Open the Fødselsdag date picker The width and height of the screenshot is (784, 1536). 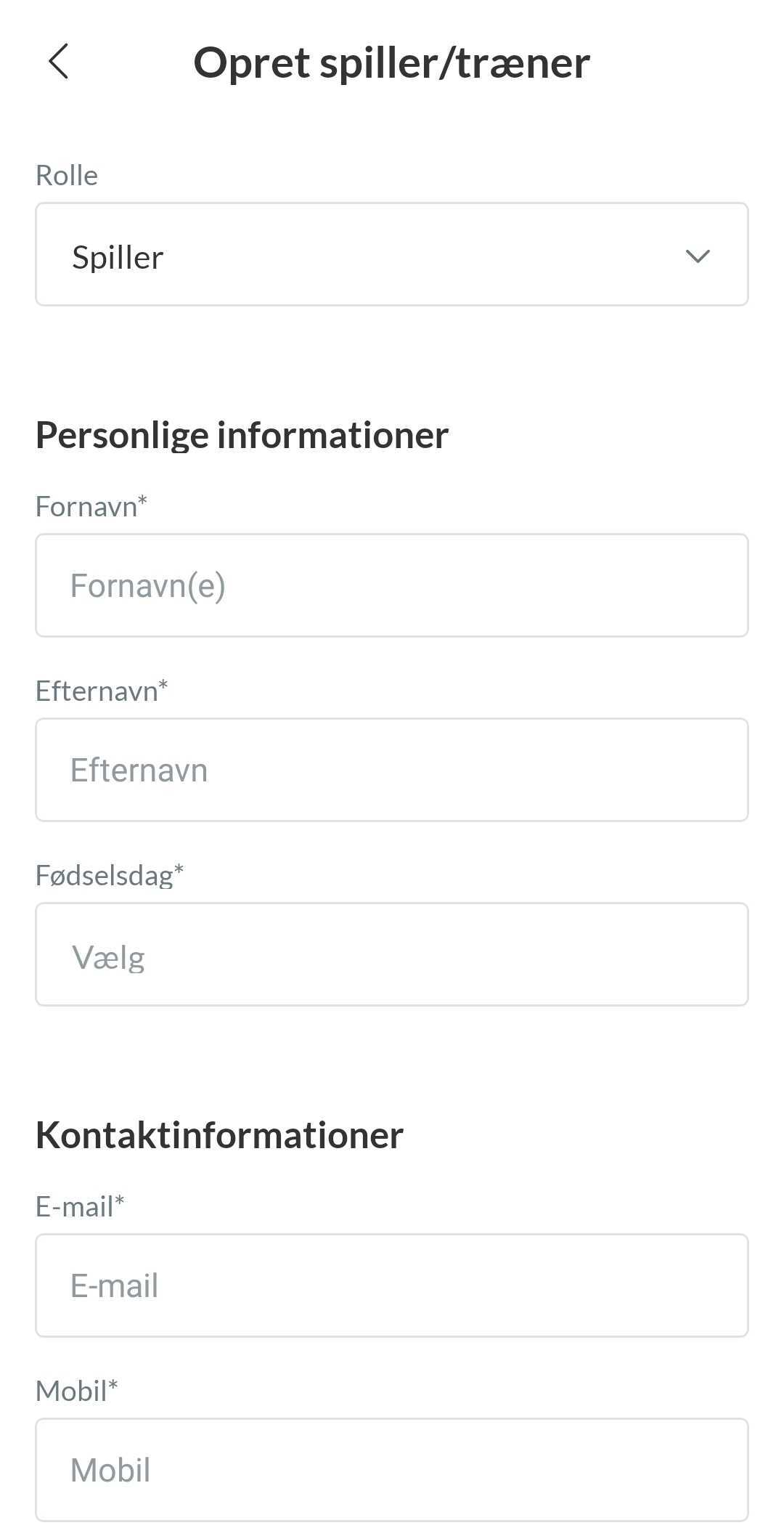(x=392, y=954)
